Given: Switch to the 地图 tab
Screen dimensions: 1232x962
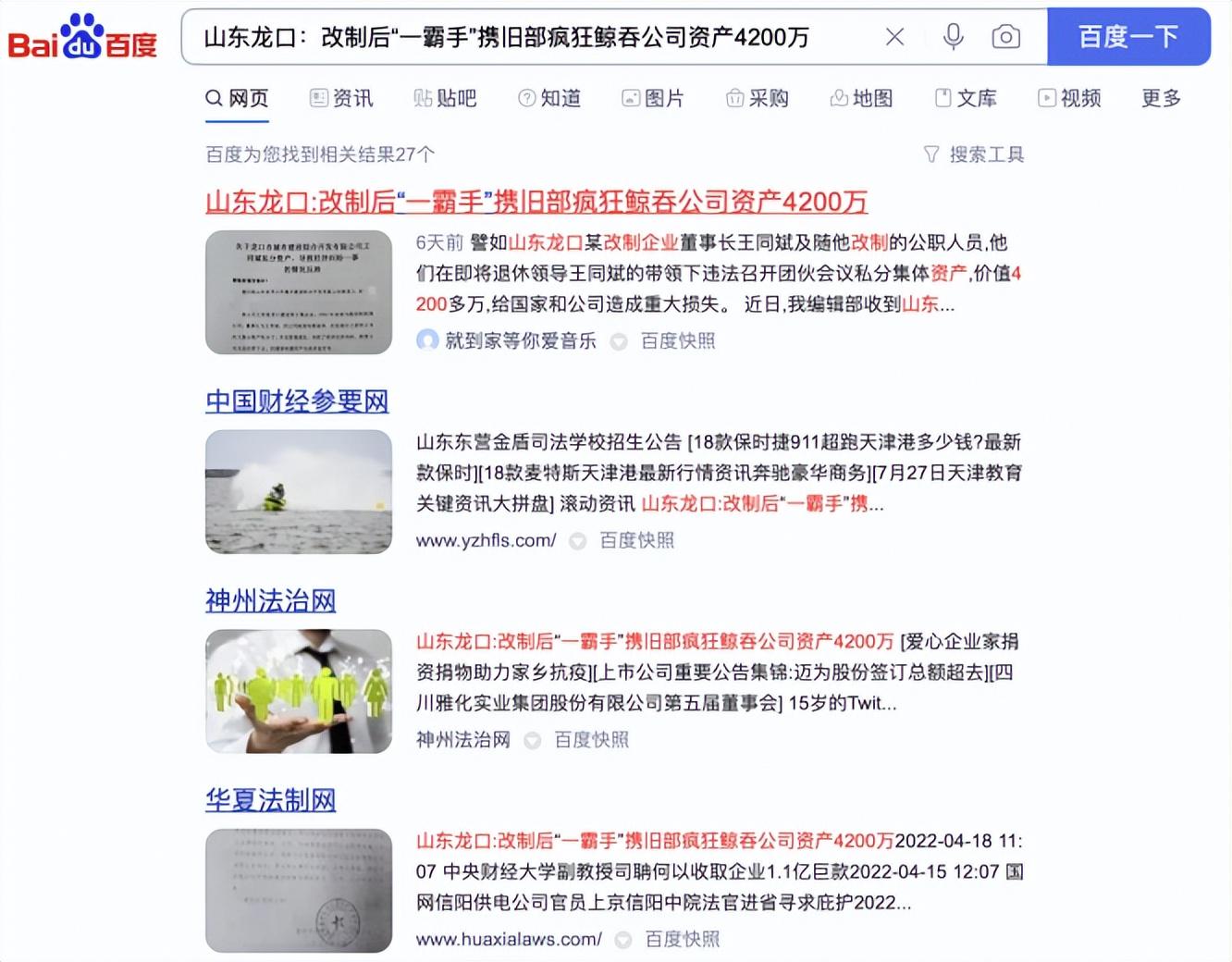Looking at the screenshot, I should pos(861,98).
